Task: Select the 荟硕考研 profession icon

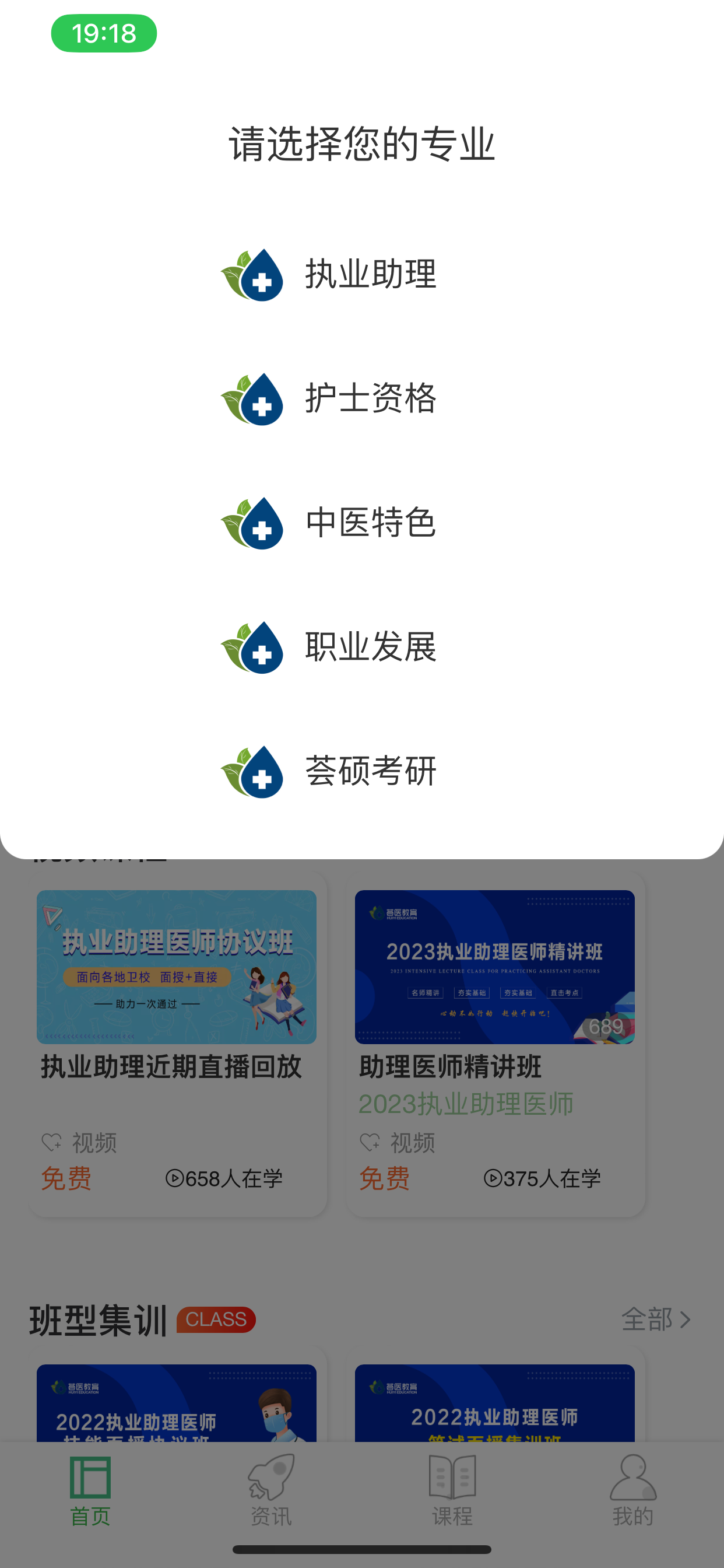Action: click(x=254, y=773)
